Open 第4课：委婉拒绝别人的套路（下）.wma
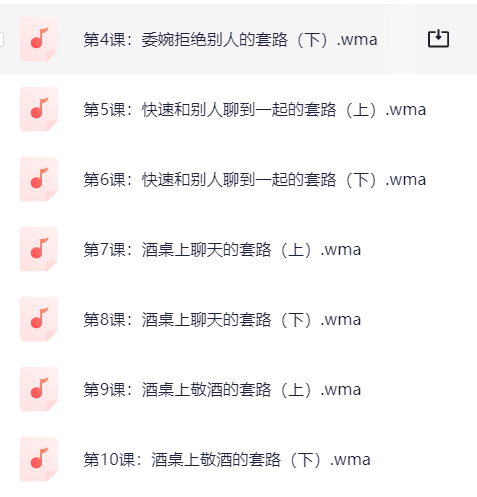The image size is (477, 497). coord(230,40)
